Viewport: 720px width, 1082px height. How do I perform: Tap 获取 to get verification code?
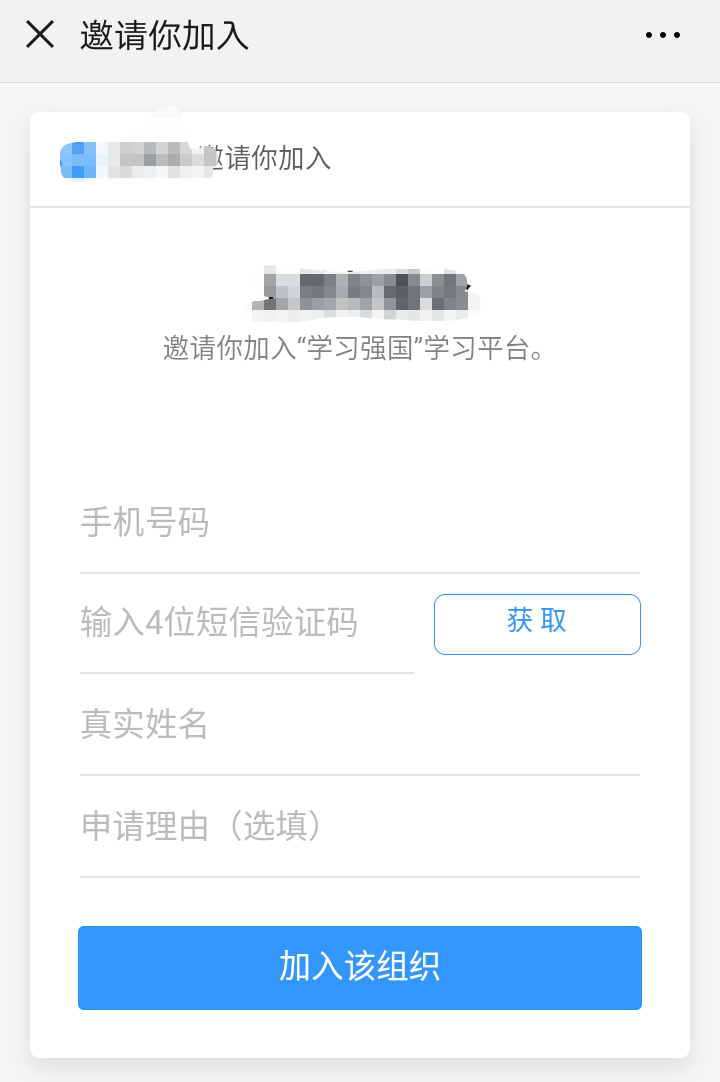coord(537,624)
